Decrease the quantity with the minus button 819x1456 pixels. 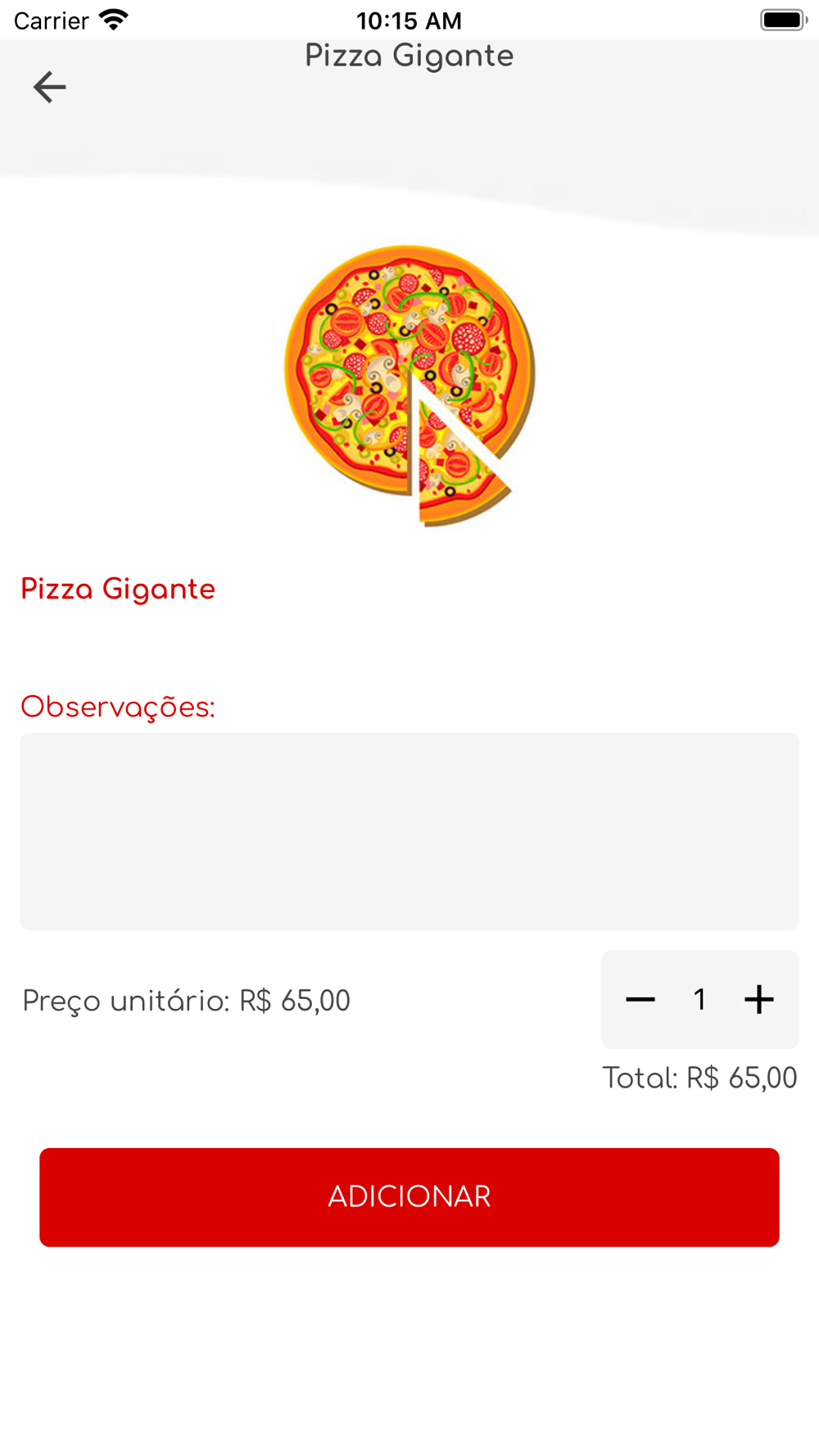[x=640, y=999]
